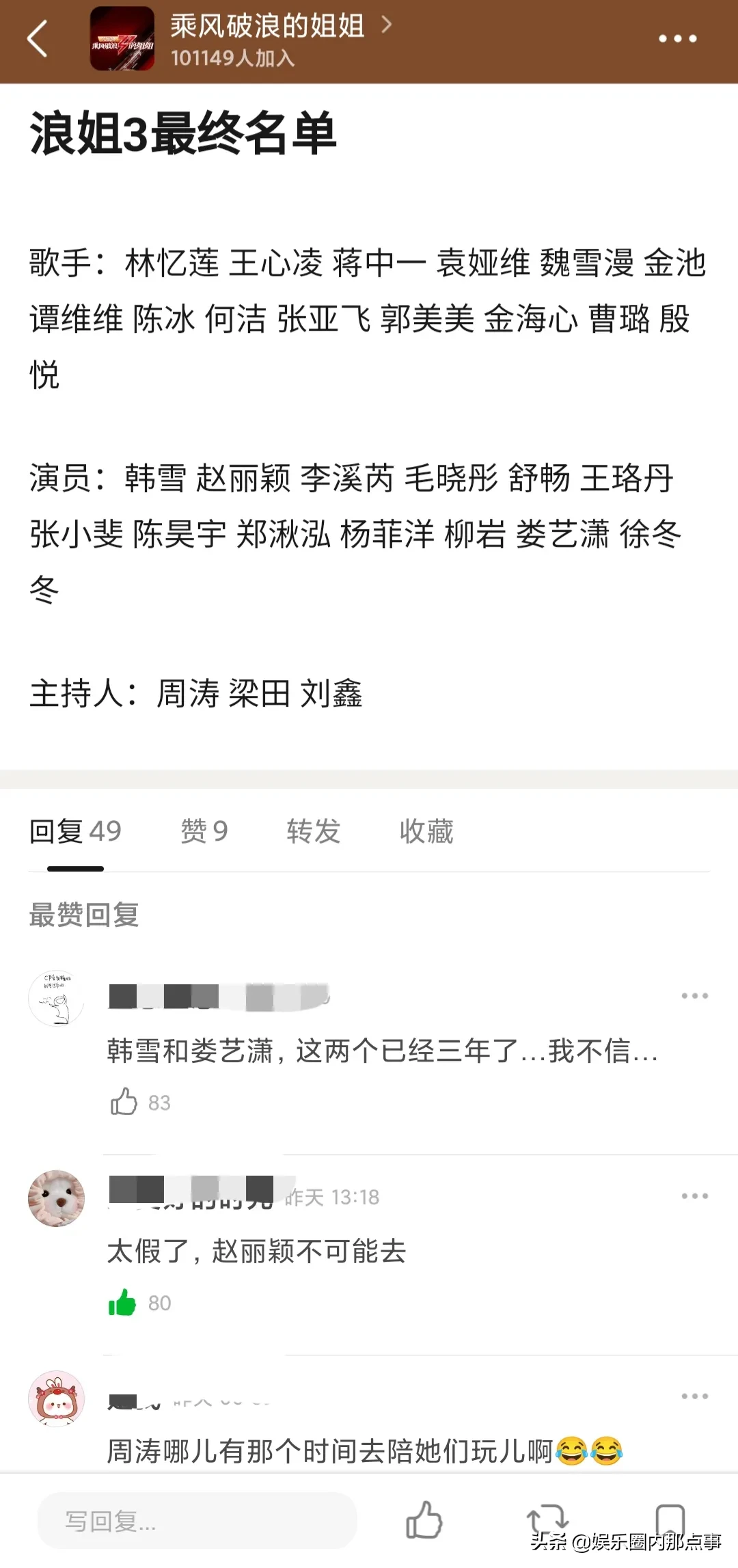Open the white puppy avatar's profile
The width and height of the screenshot is (738, 1568).
pyautogui.click(x=56, y=1198)
